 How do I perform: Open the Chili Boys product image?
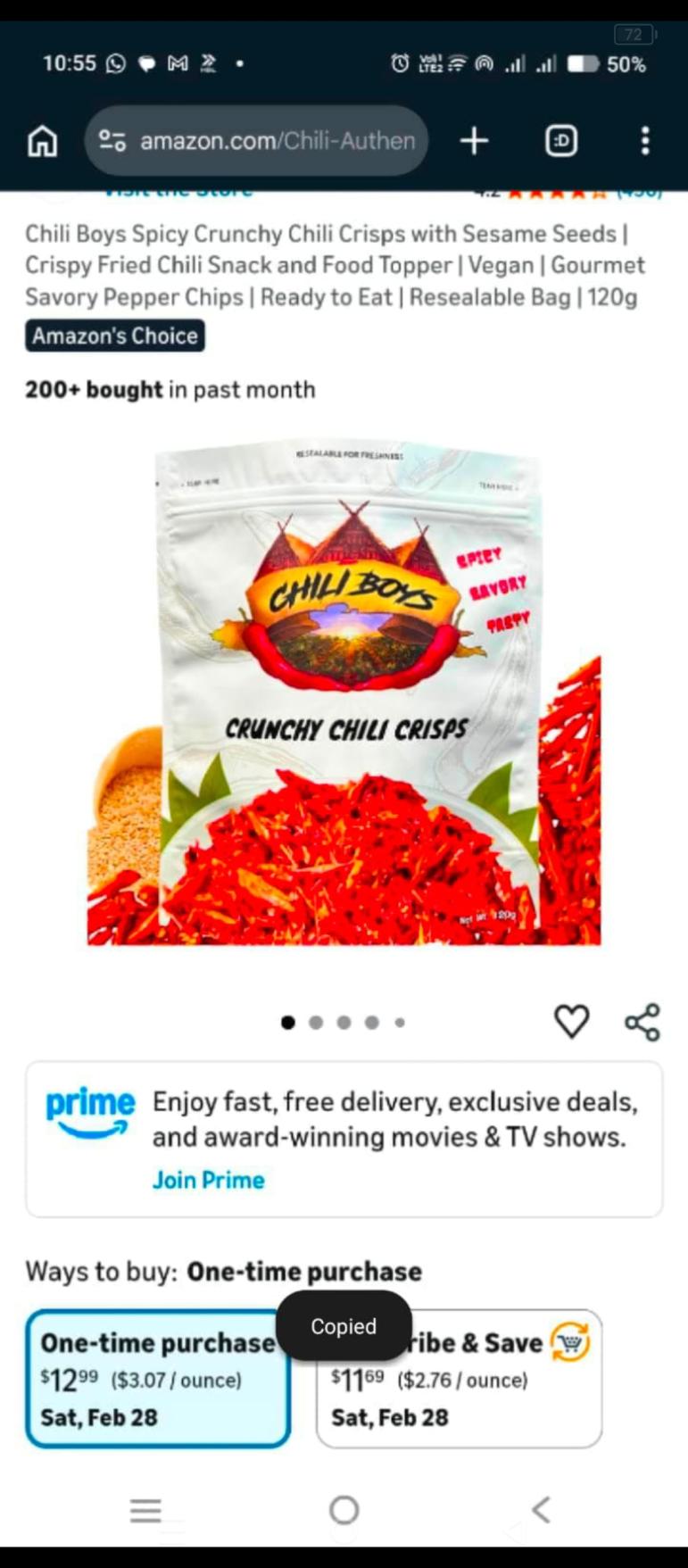point(344,692)
